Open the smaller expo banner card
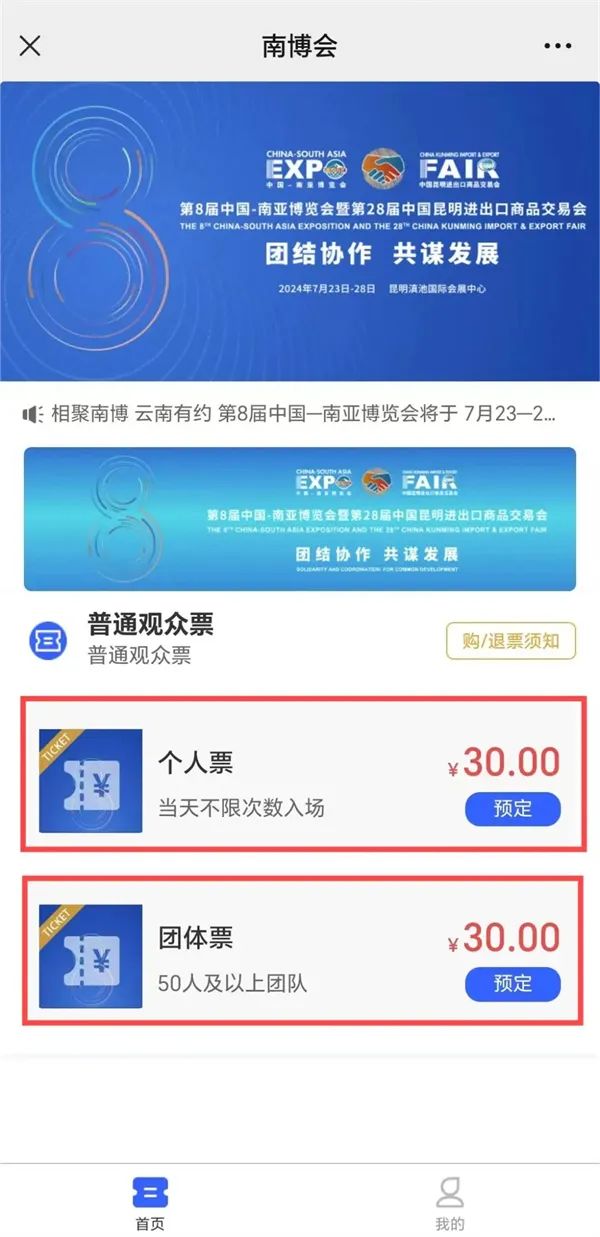 click(x=300, y=518)
